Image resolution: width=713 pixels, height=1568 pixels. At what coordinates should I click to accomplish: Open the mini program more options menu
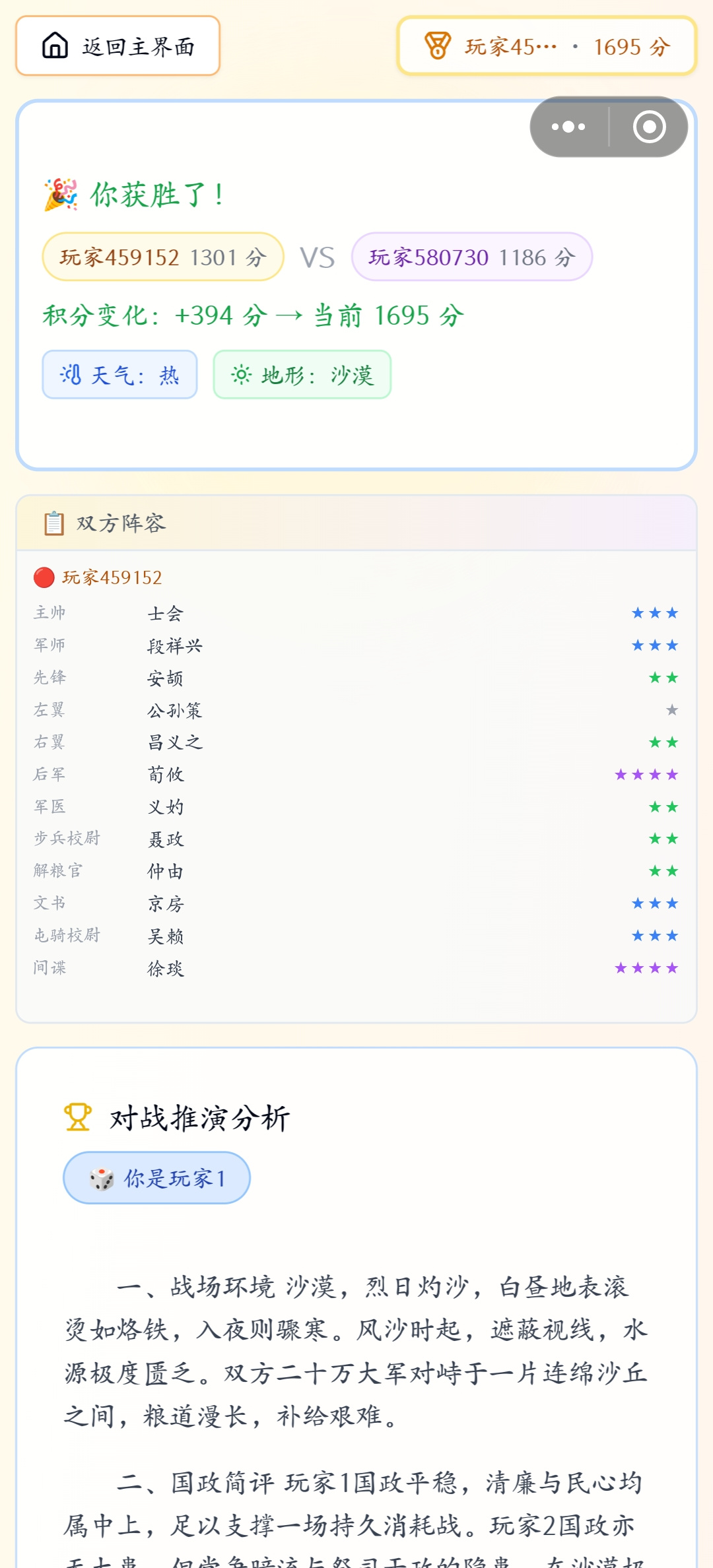568,127
